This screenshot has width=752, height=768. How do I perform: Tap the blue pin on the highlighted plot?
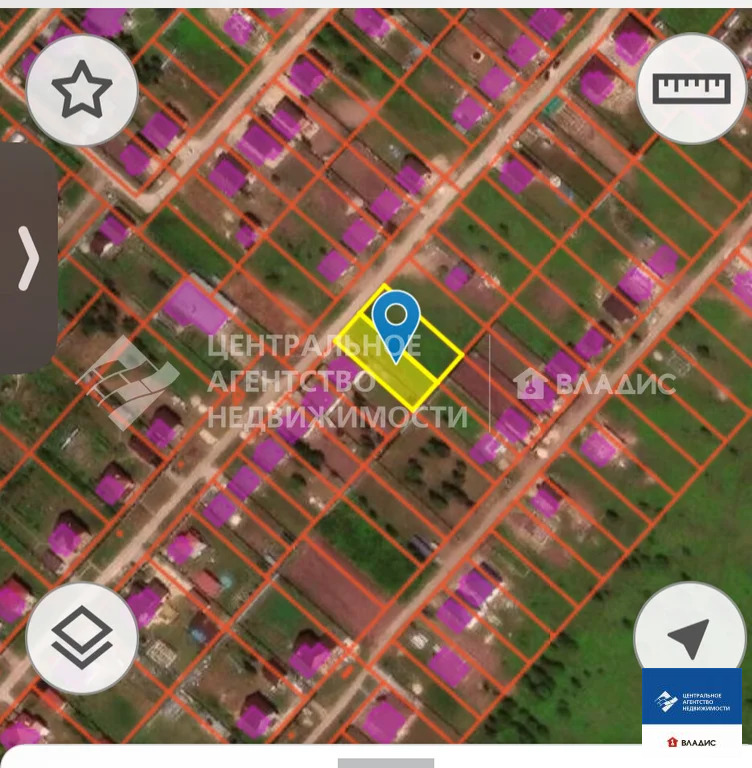click(397, 320)
